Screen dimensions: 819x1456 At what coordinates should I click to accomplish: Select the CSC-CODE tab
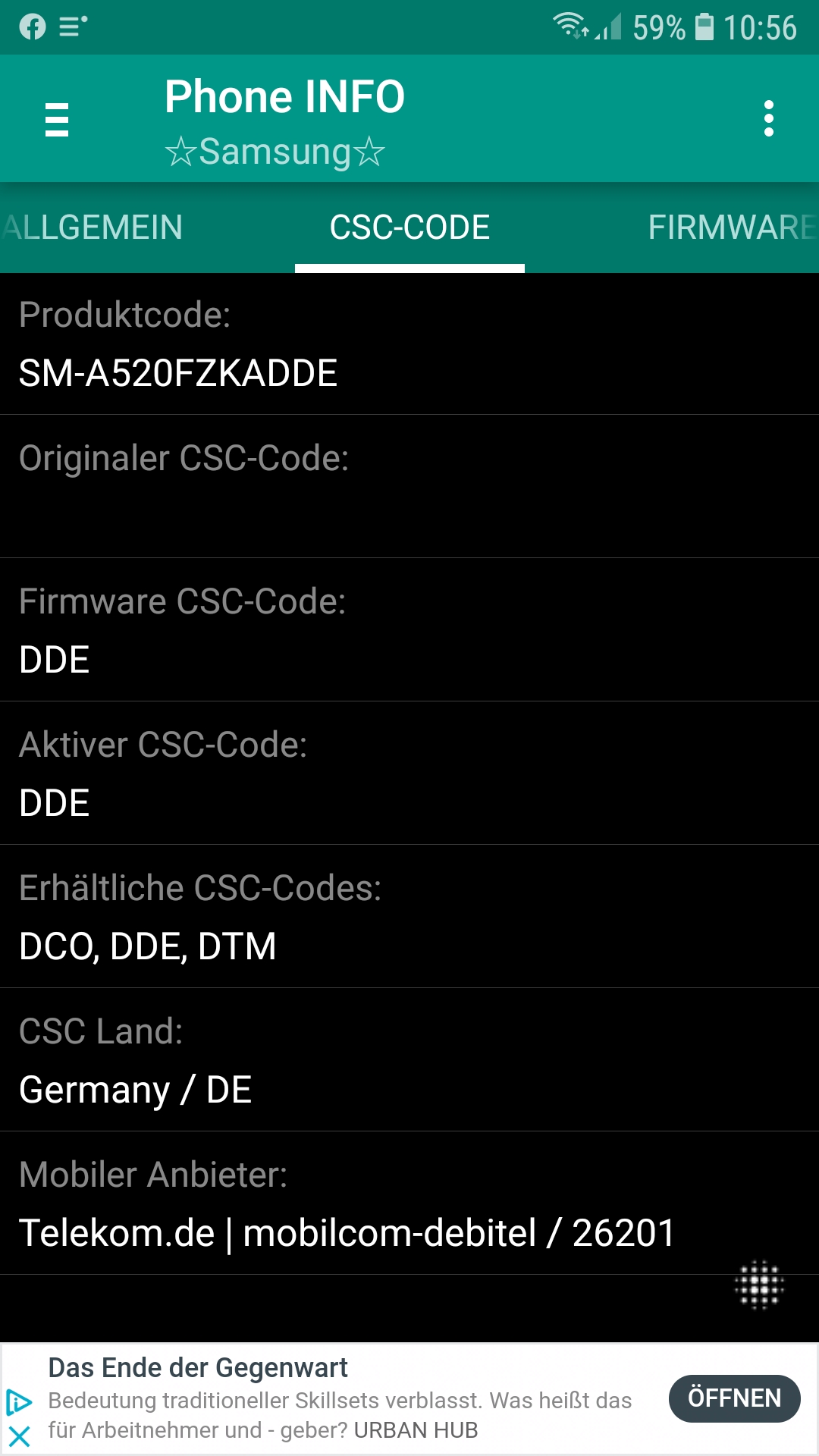409,227
